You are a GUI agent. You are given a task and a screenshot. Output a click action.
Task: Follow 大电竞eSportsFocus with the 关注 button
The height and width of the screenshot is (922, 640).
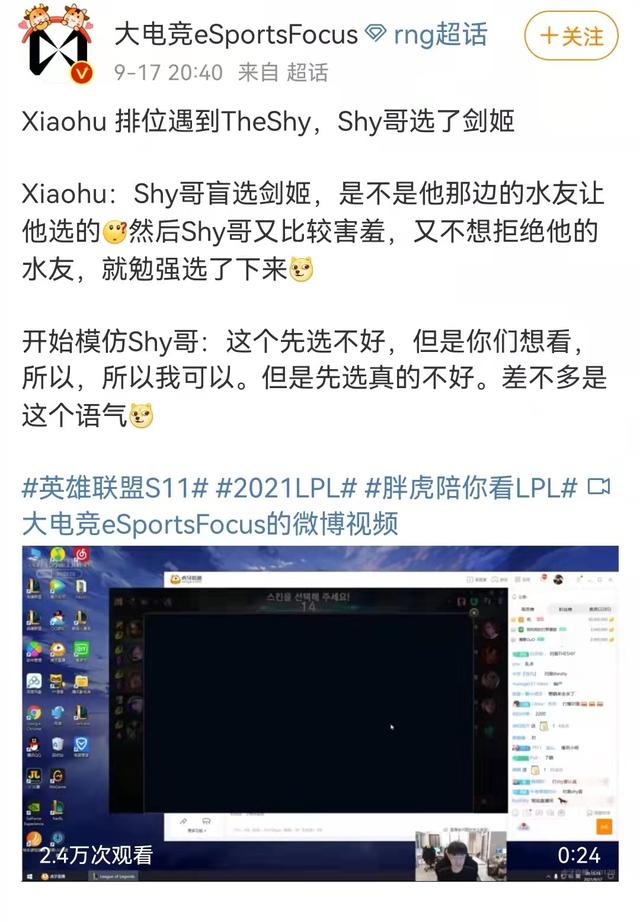coord(572,36)
